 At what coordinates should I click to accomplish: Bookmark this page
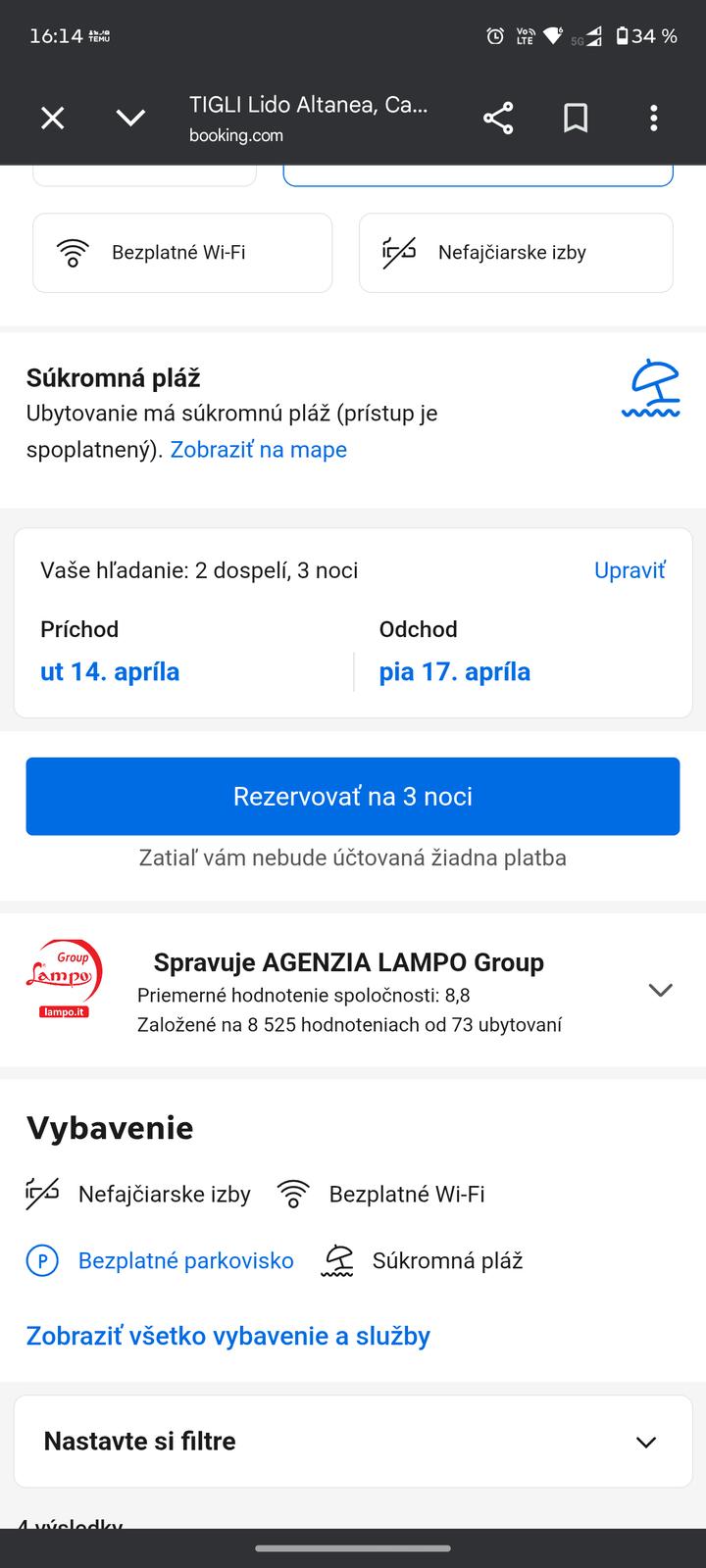click(x=576, y=119)
